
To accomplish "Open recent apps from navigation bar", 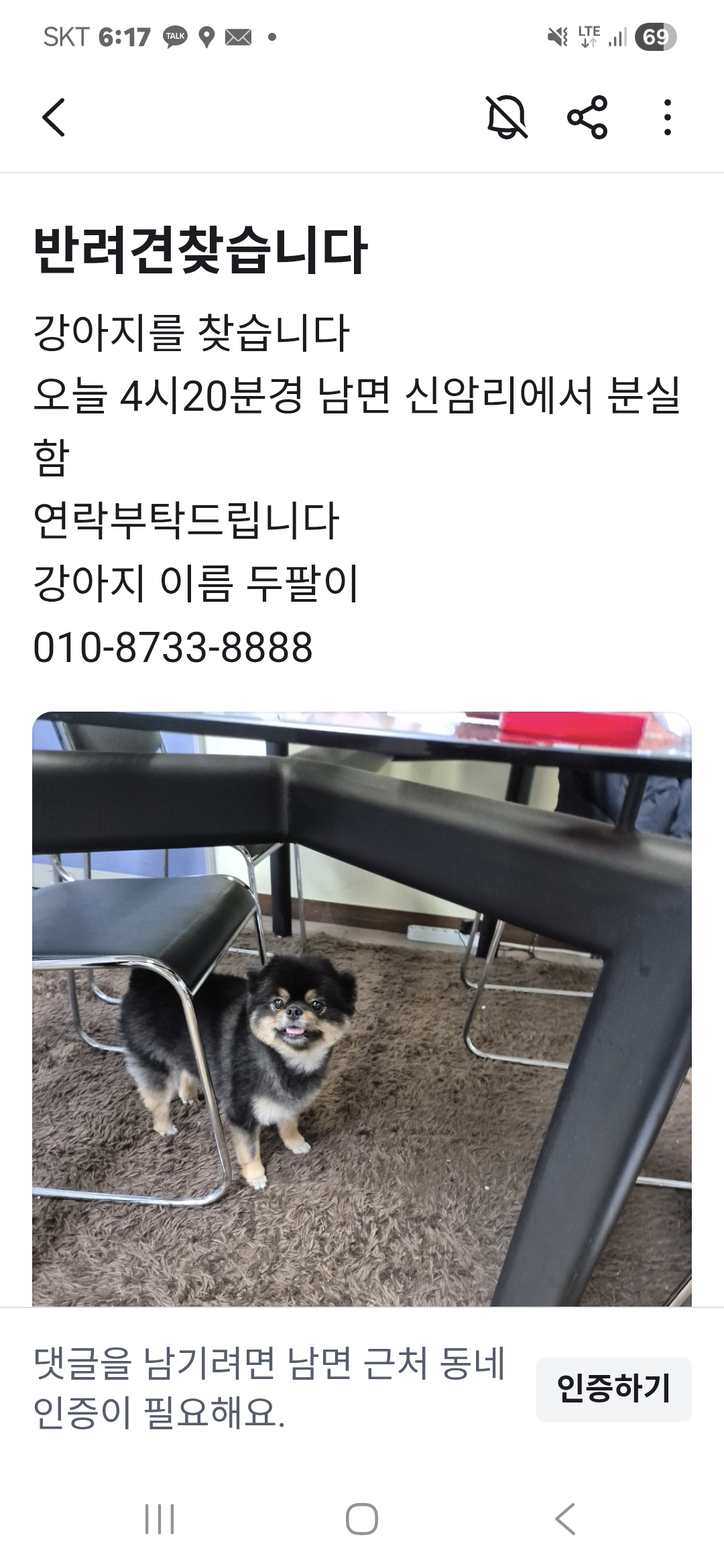I will coord(160,1518).
